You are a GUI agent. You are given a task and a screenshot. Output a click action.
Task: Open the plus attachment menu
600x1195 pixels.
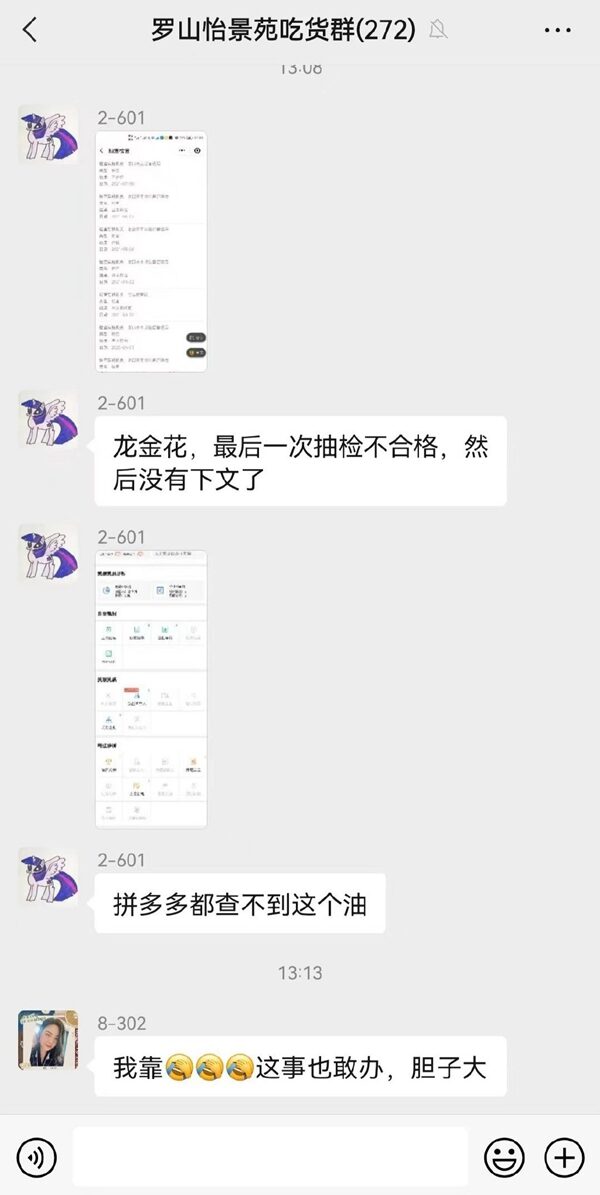(x=564, y=1158)
